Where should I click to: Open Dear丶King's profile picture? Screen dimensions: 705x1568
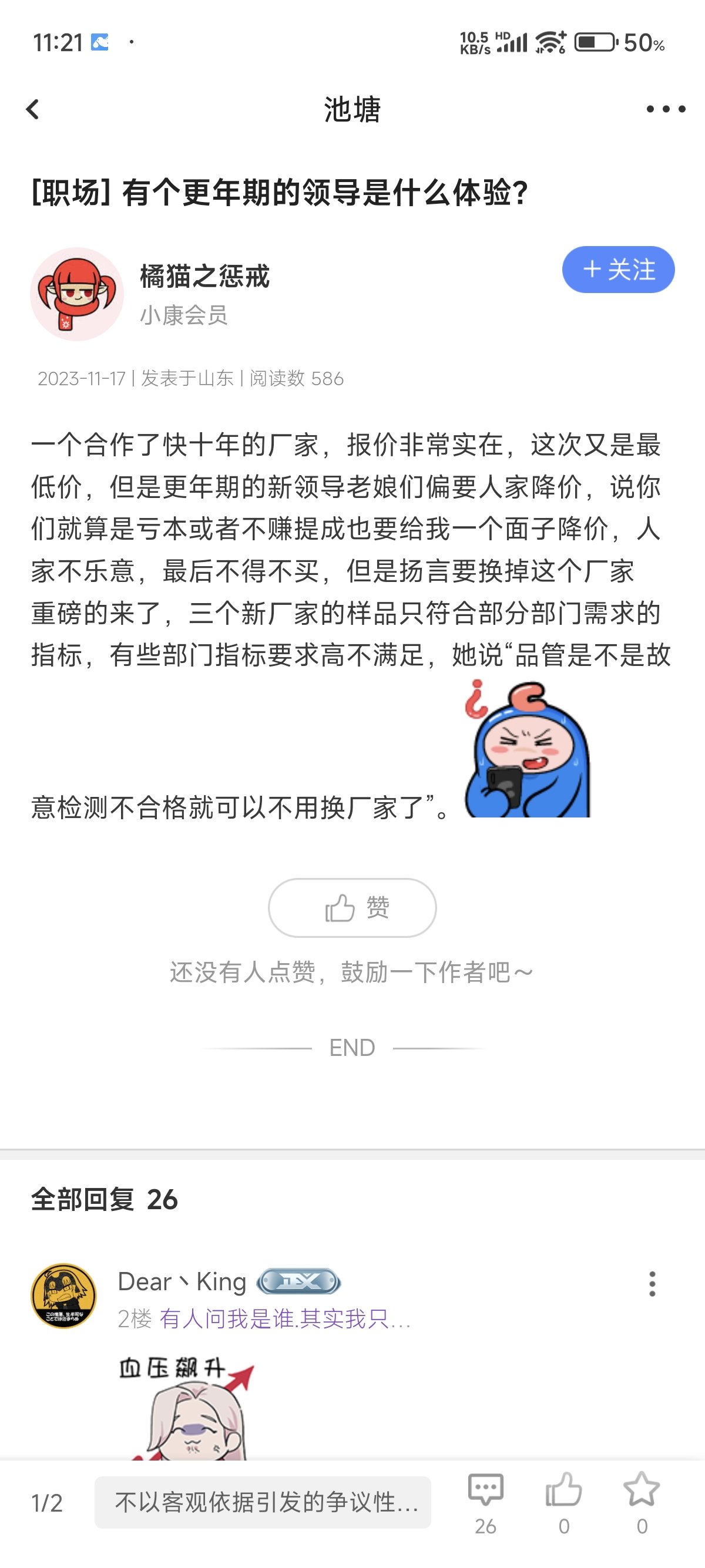63,1296
